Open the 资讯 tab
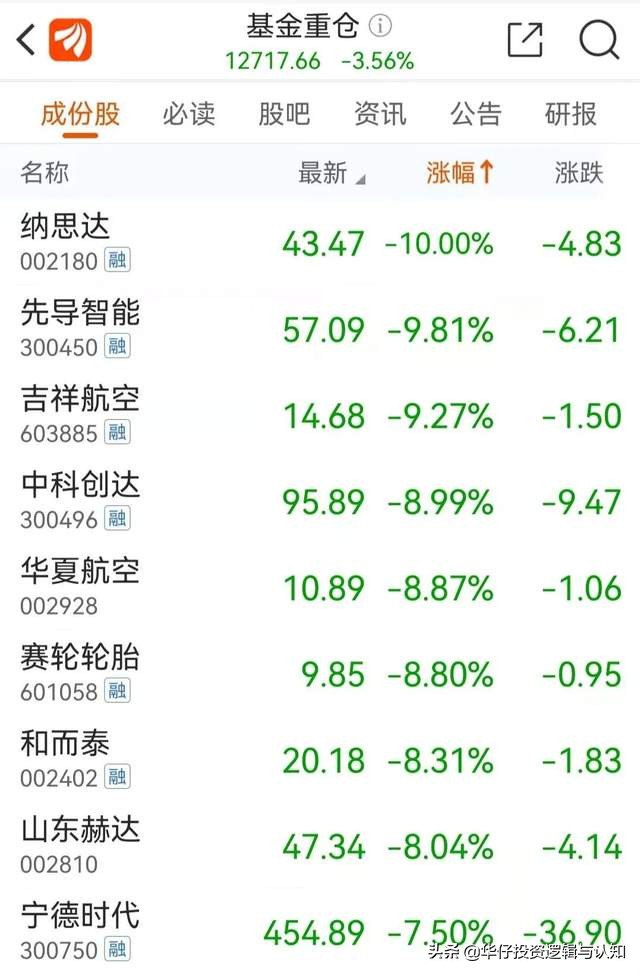 coord(380,114)
